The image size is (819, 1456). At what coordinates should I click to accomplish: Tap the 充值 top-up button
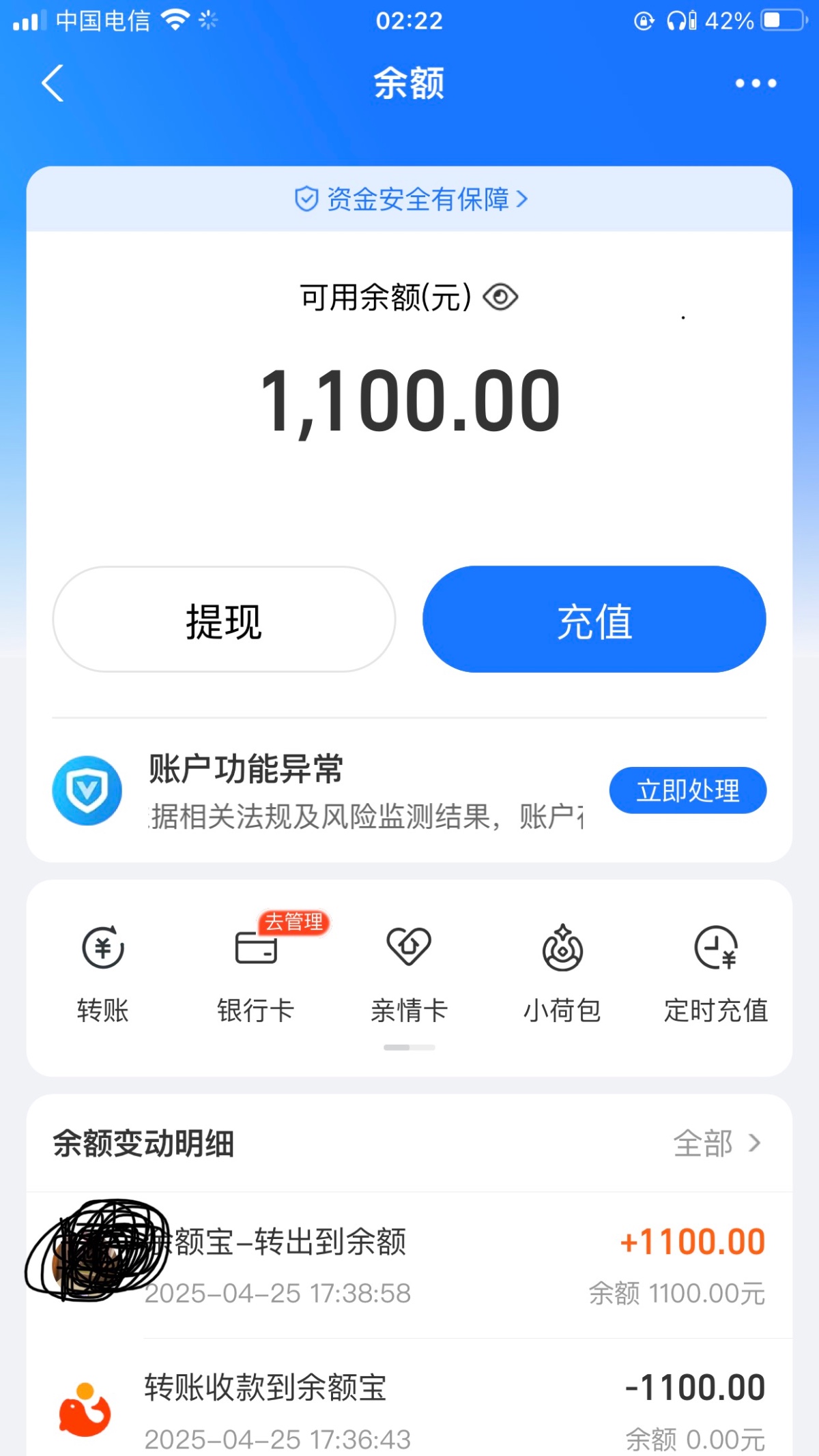tap(594, 619)
